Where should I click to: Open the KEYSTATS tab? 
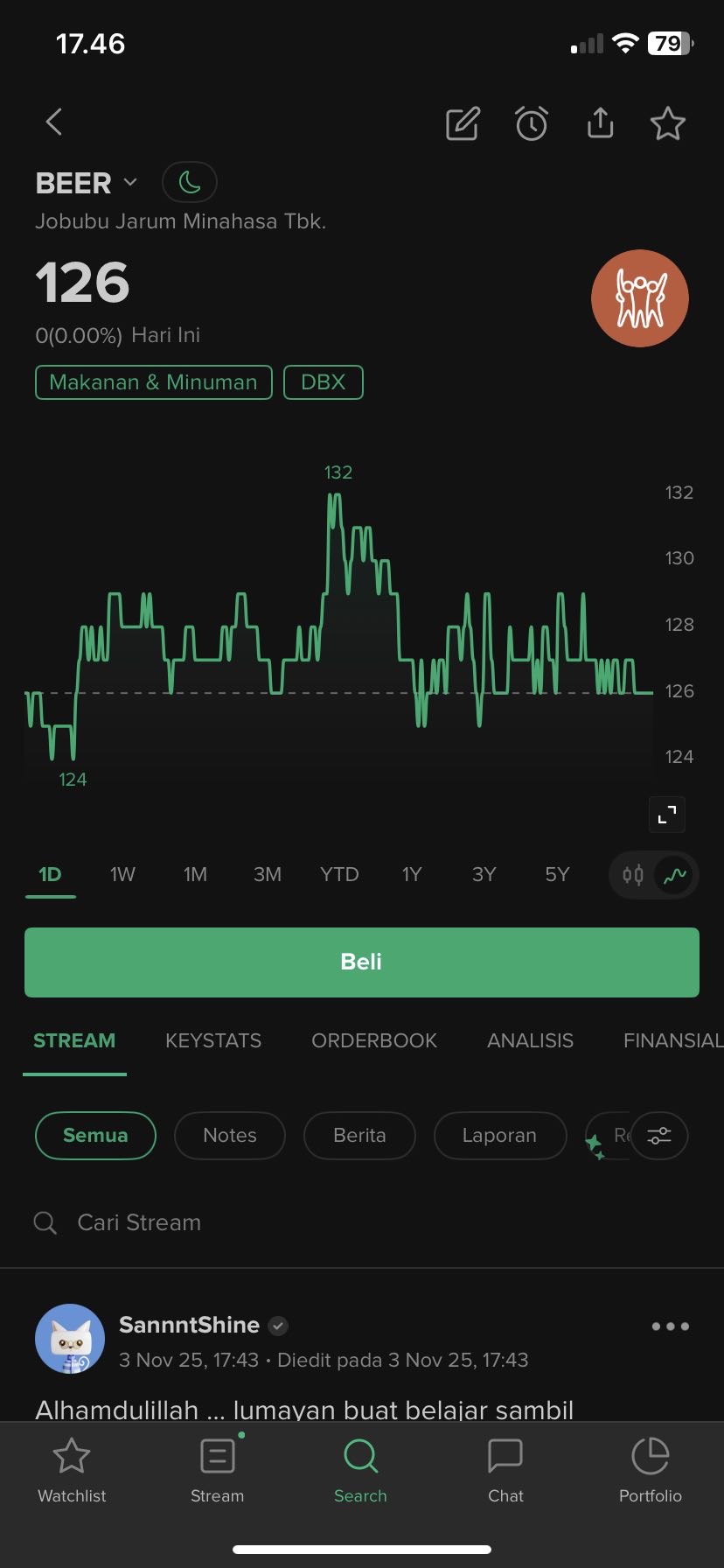pyautogui.click(x=213, y=1040)
